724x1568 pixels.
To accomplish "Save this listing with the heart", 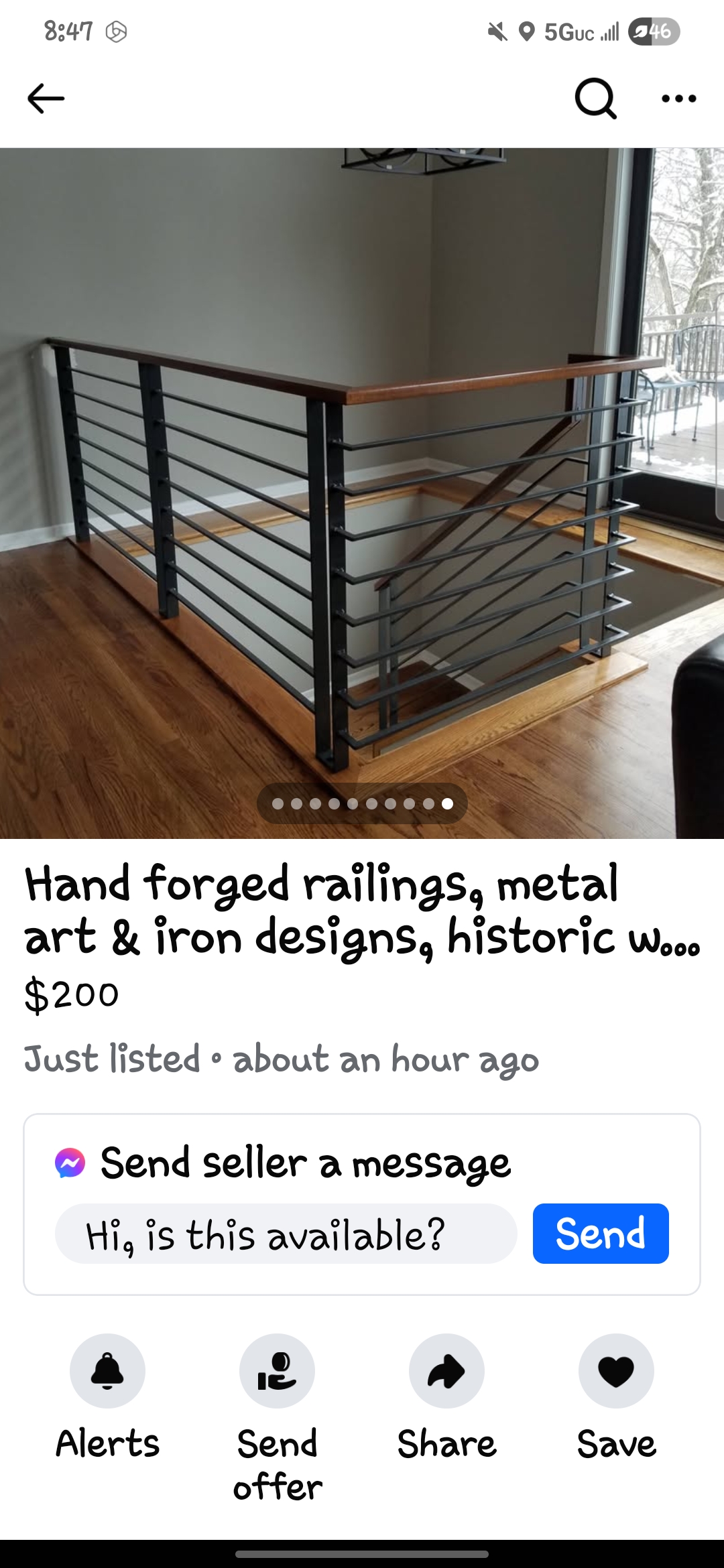I will (x=616, y=1370).
